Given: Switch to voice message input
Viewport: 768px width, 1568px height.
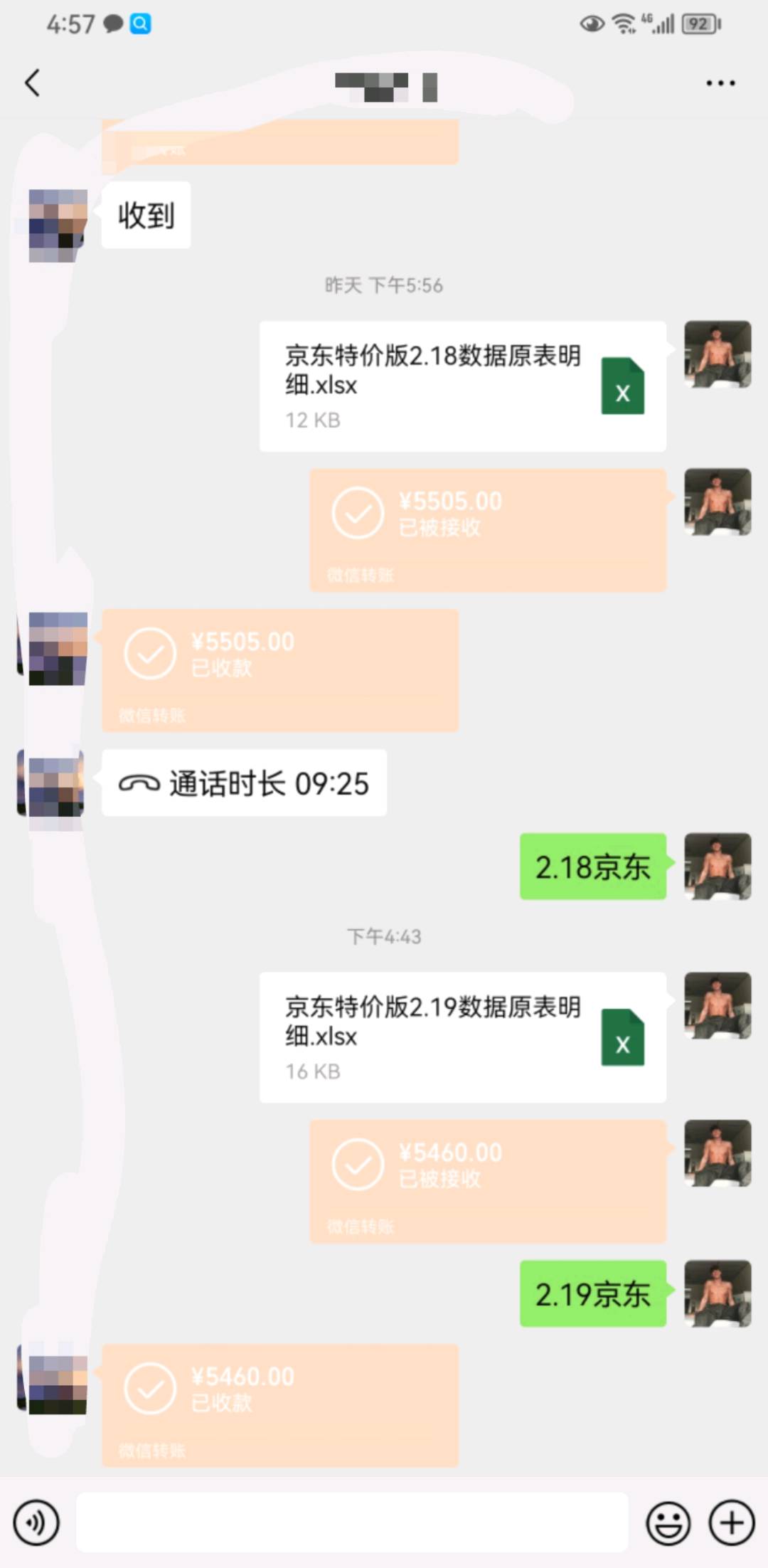Looking at the screenshot, I should click(x=36, y=1522).
